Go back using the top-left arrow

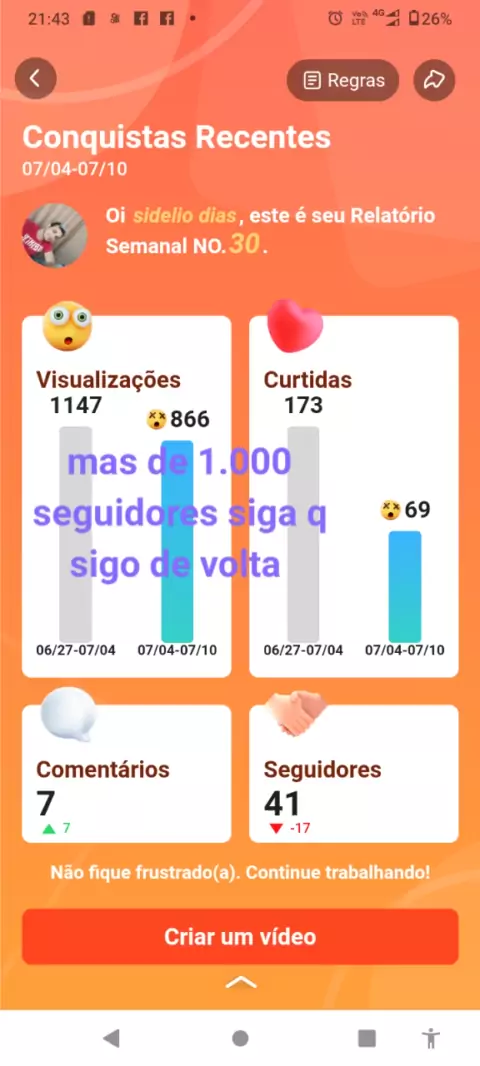click(x=35, y=79)
